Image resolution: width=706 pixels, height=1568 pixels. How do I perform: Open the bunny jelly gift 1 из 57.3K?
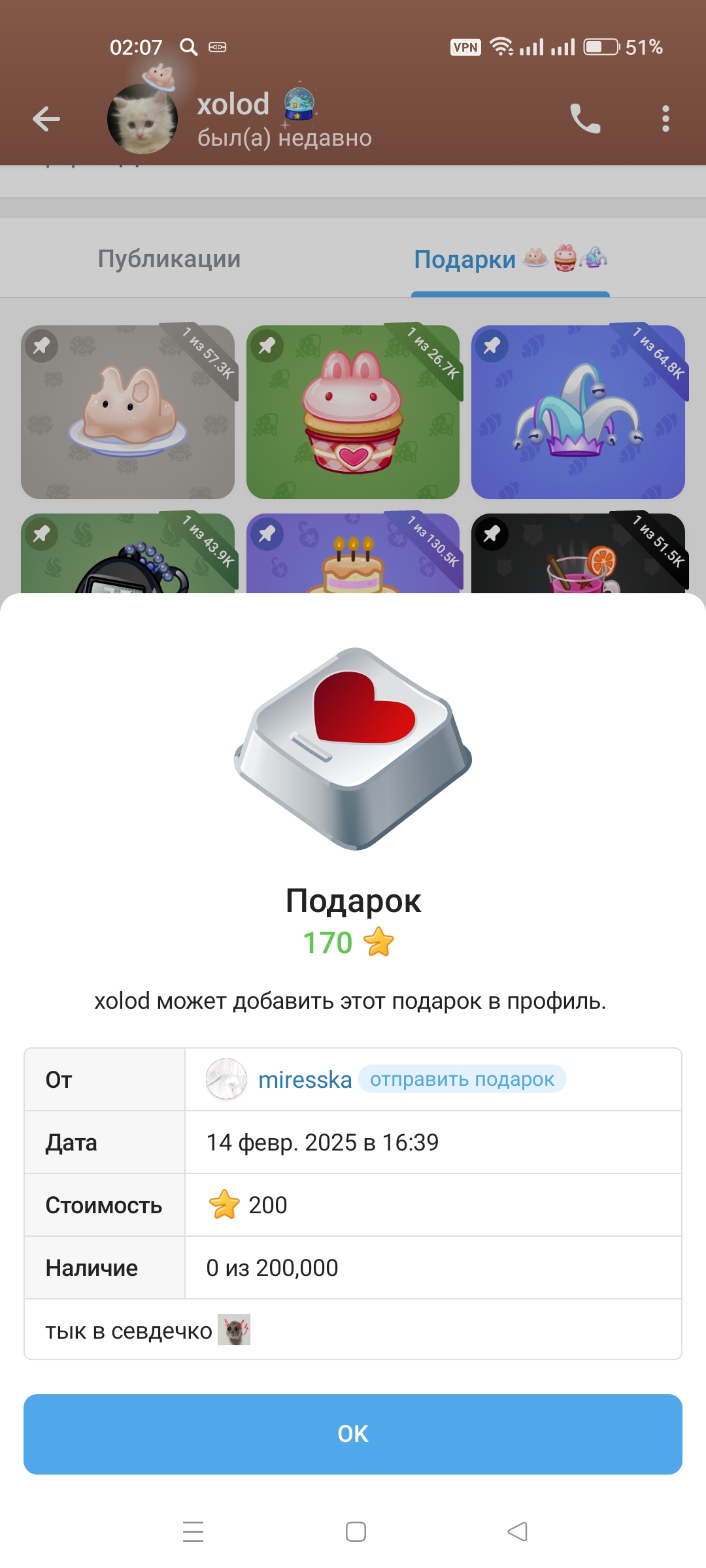(x=128, y=412)
